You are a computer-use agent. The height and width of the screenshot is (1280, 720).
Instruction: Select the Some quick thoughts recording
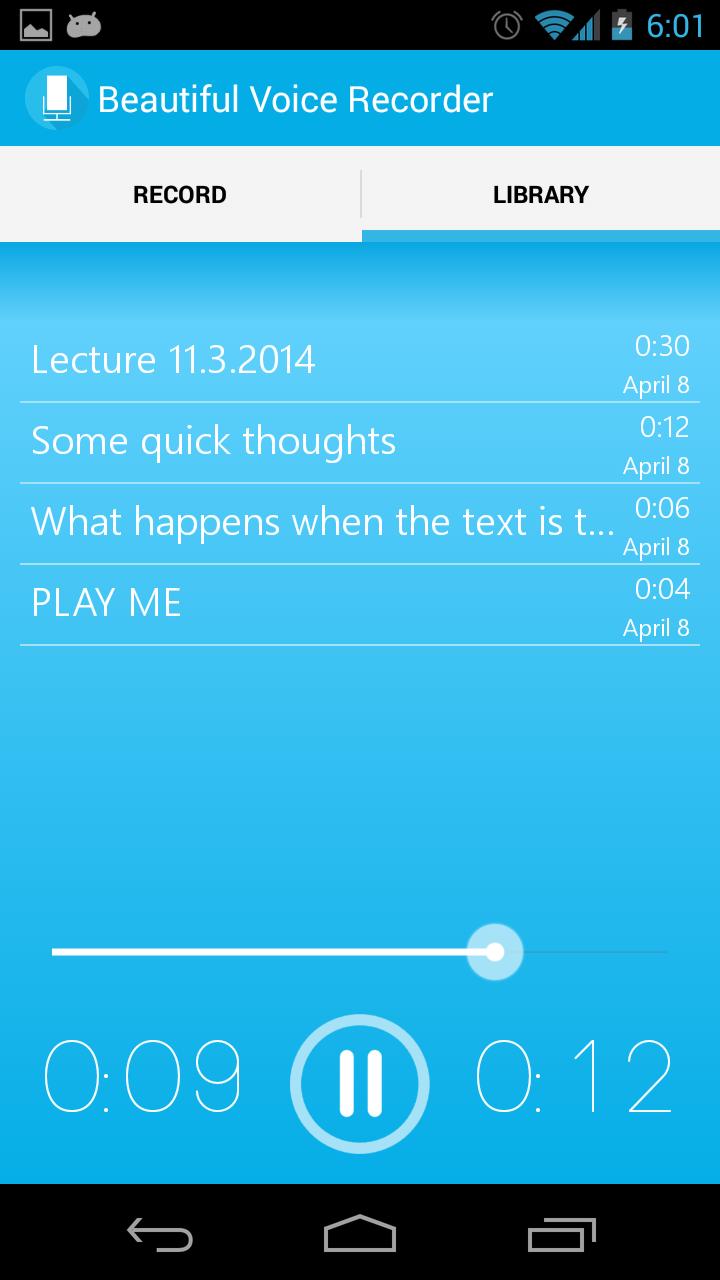point(300,442)
